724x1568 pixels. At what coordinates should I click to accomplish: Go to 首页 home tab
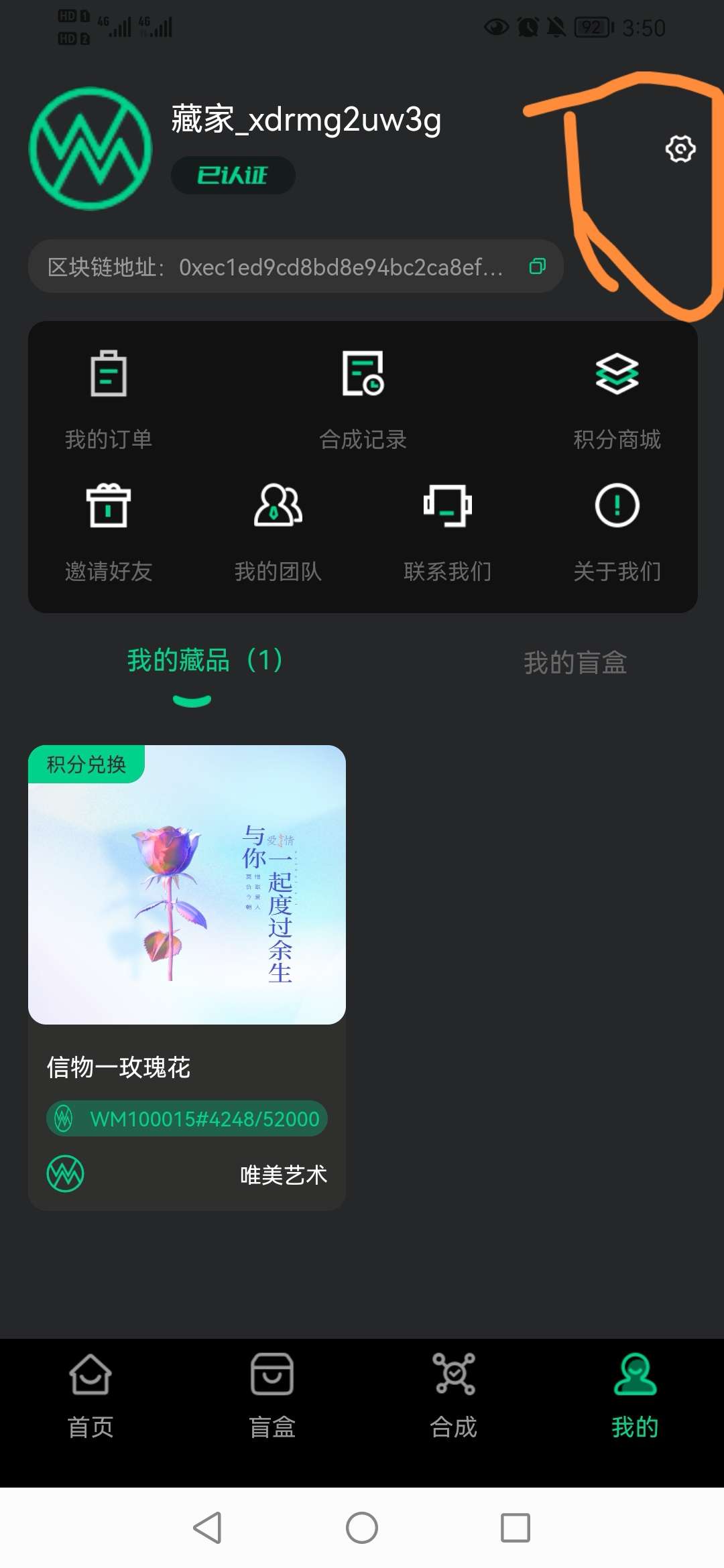coord(90,1395)
